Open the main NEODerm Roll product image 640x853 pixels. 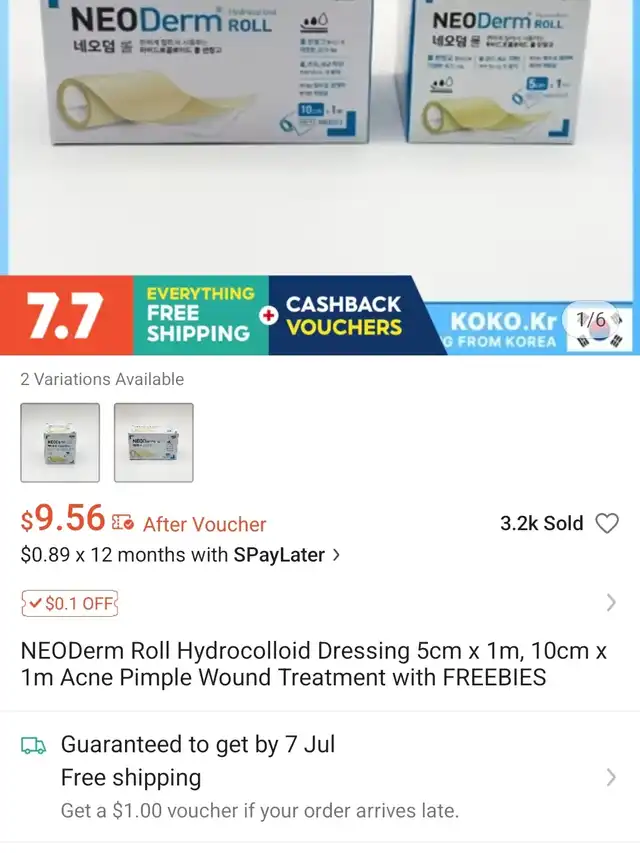tap(320, 140)
